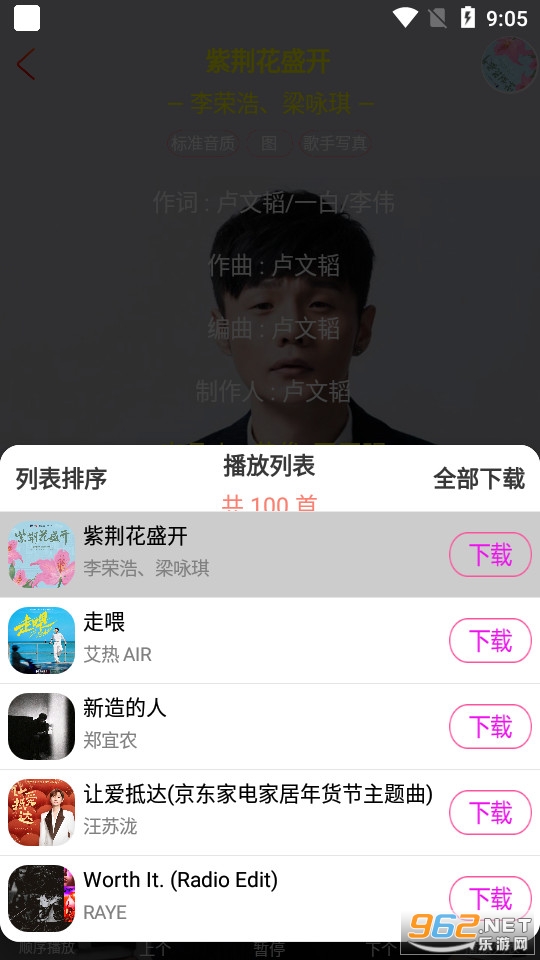Select Worth It. by RAYE

[270, 898]
